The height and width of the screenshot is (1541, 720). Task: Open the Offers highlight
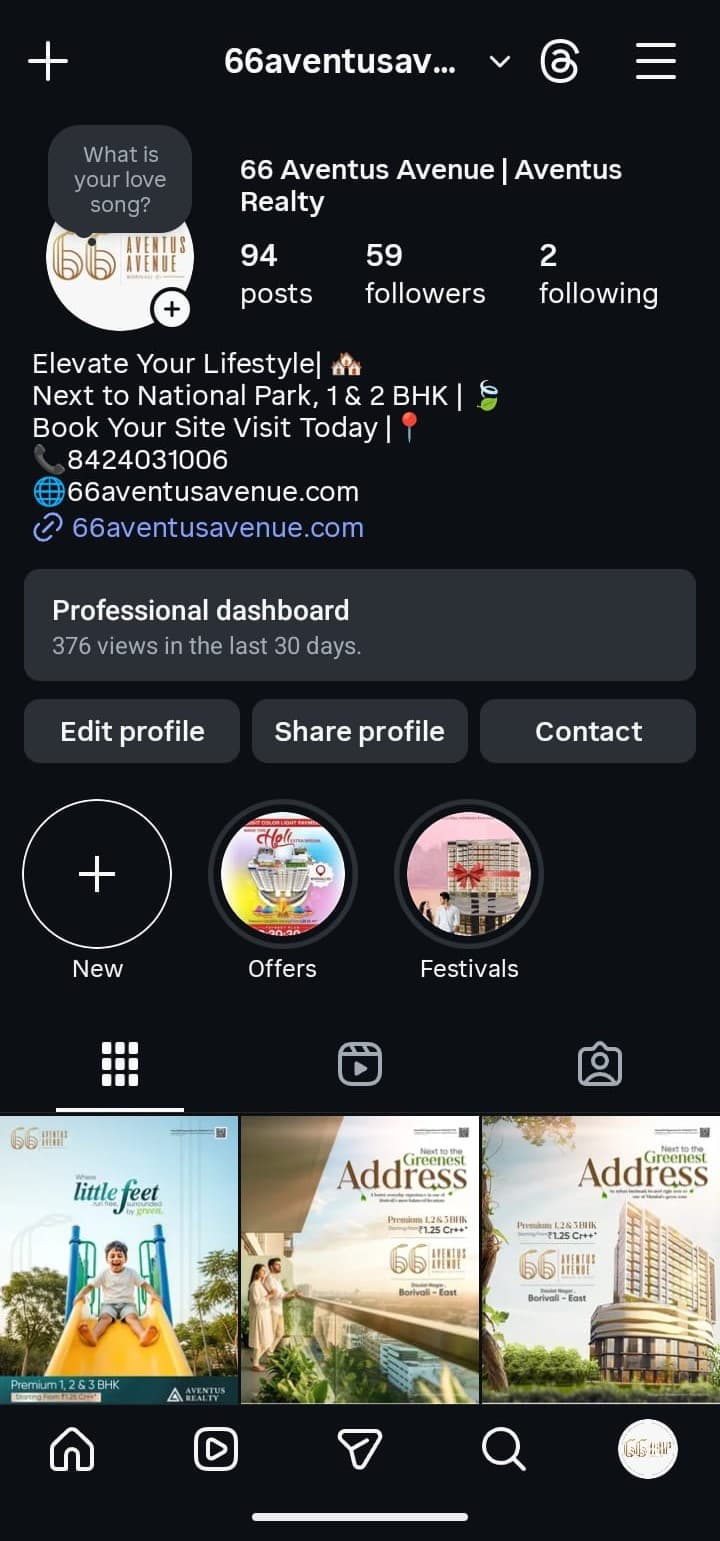(283, 874)
